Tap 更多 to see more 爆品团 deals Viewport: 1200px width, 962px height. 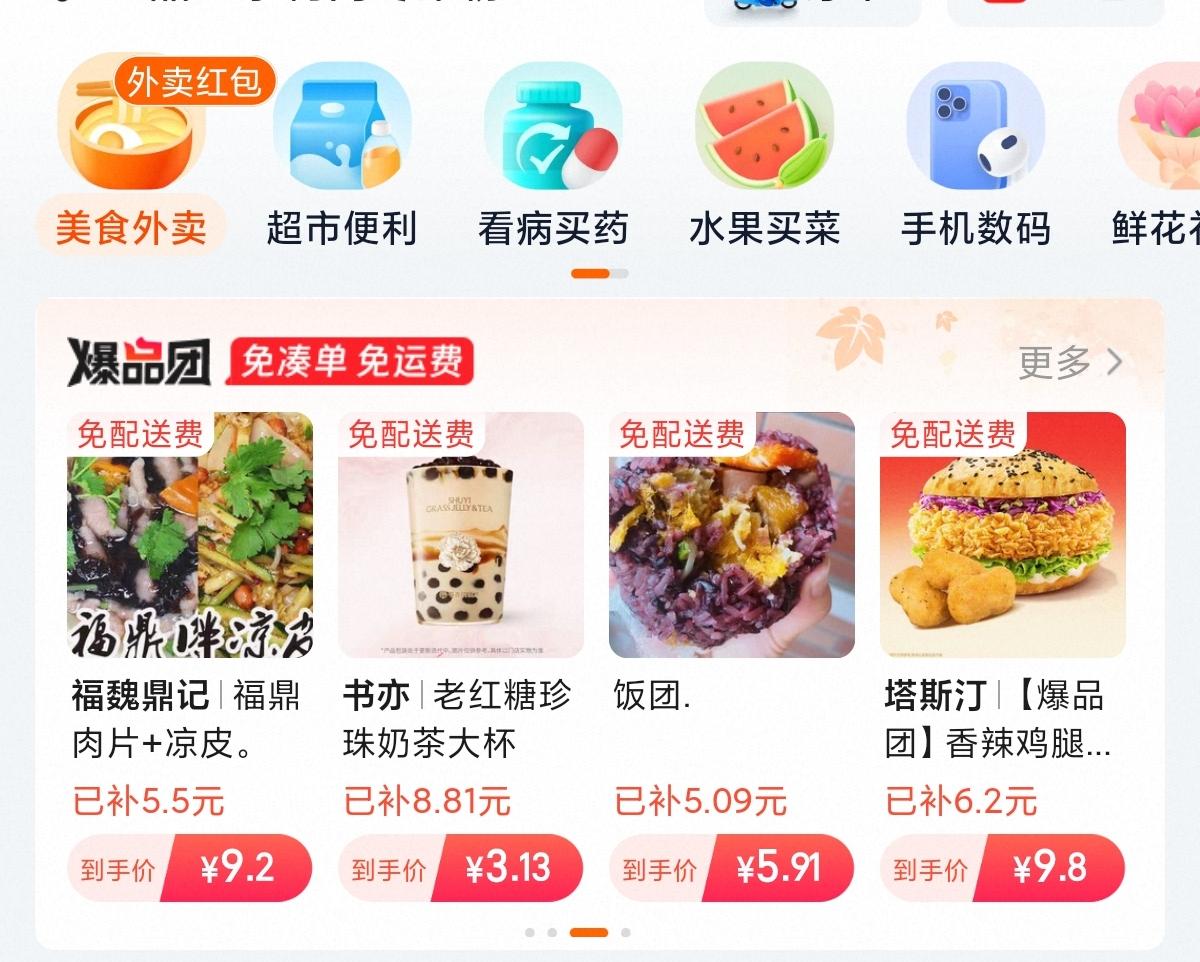[x=1070, y=362]
